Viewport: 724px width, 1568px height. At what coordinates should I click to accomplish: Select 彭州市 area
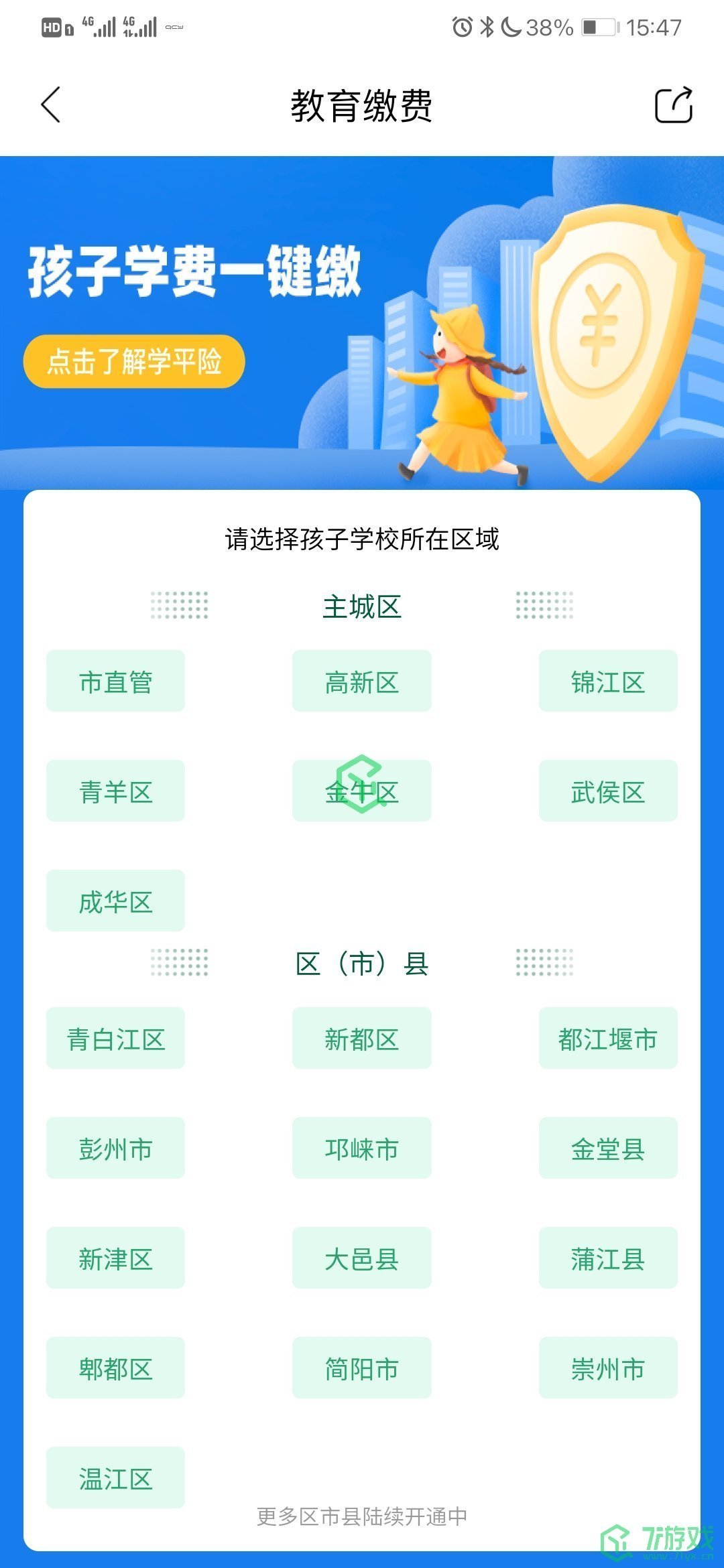pos(115,1148)
